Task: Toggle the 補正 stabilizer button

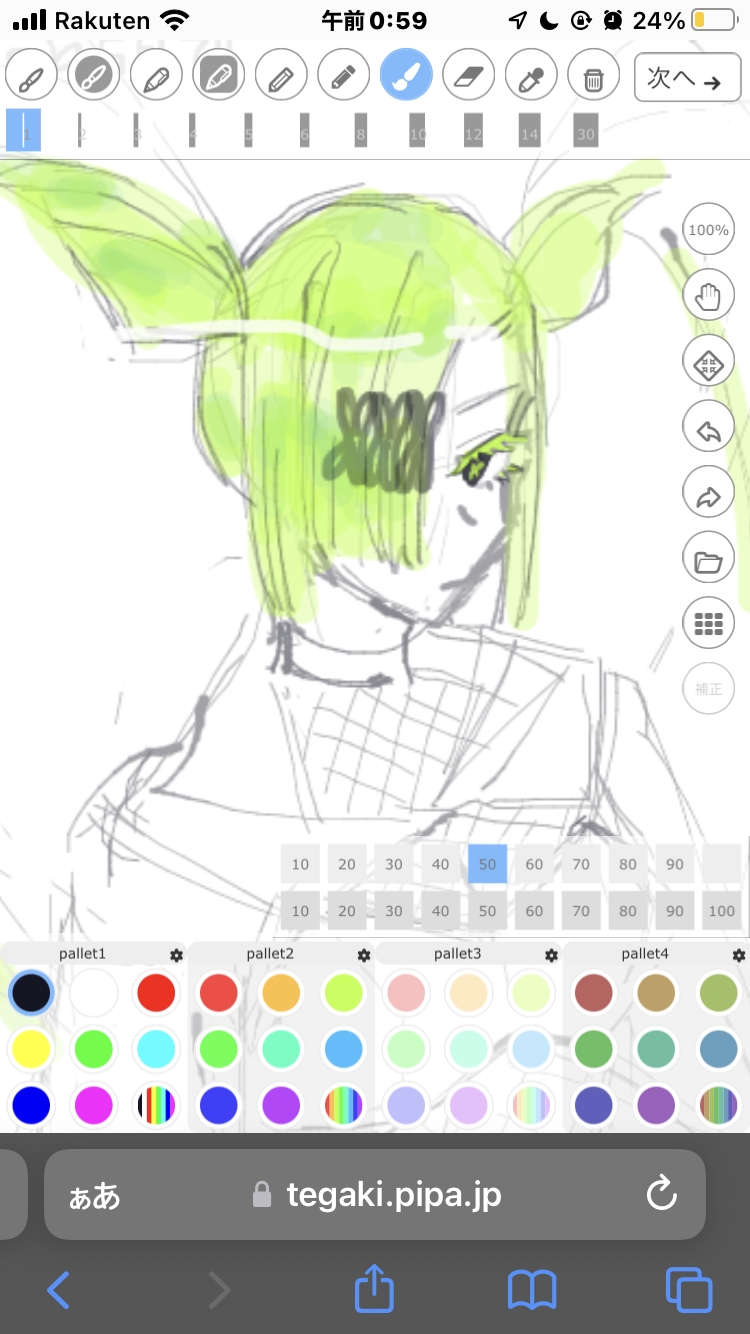Action: pyautogui.click(x=708, y=689)
